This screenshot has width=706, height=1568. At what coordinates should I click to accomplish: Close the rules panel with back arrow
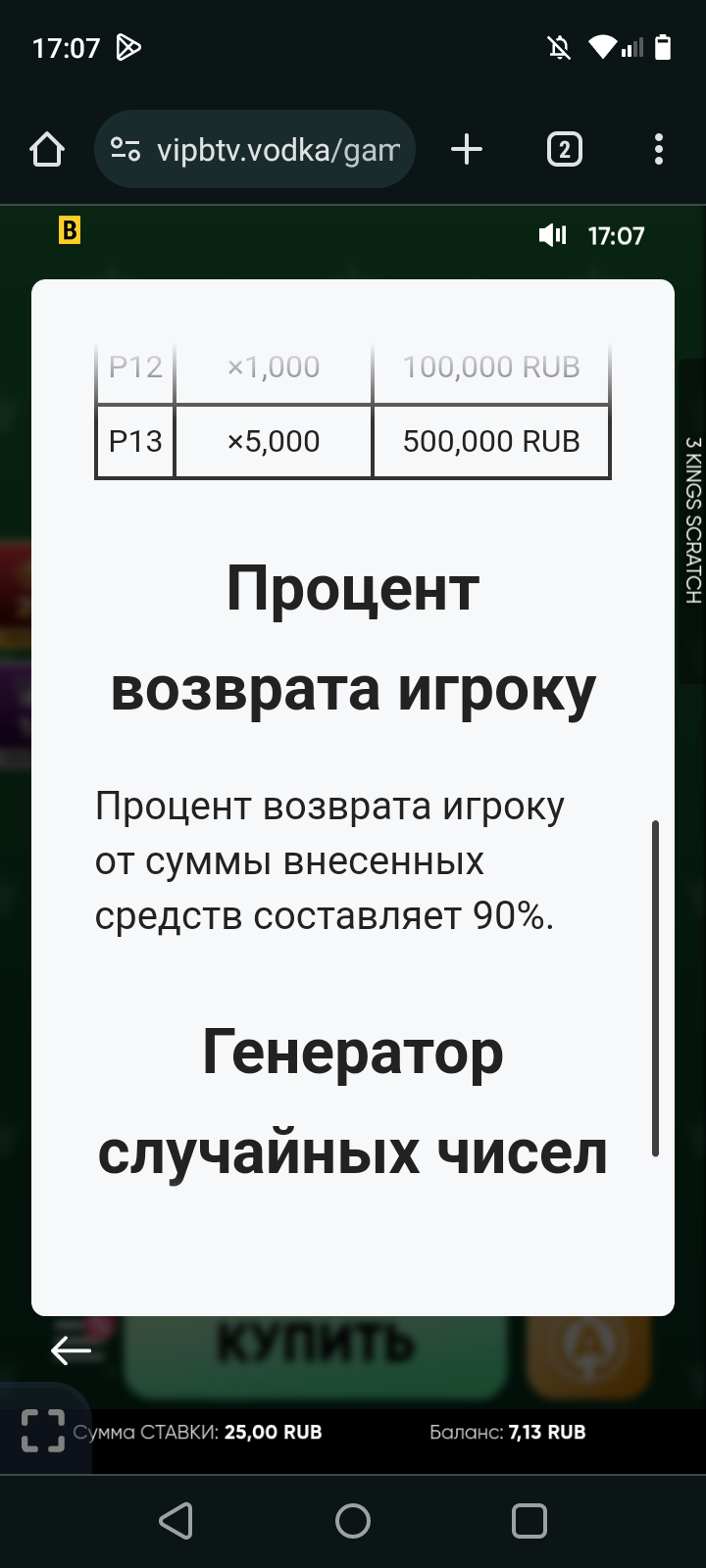click(71, 1350)
